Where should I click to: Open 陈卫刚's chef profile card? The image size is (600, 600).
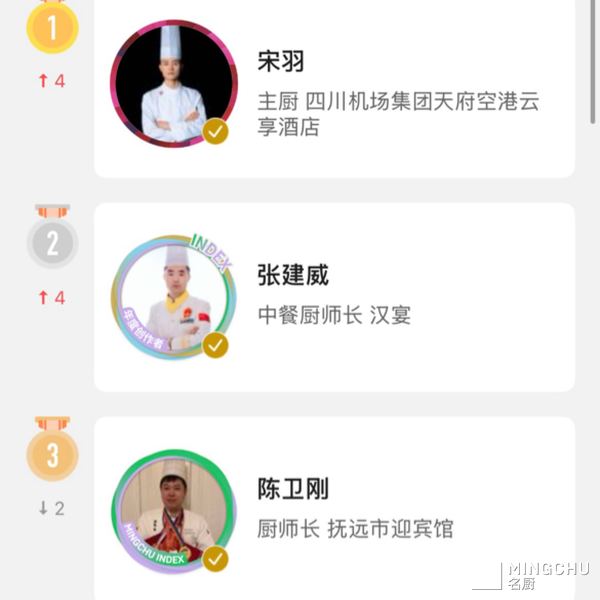pyautogui.click(x=400, y=510)
